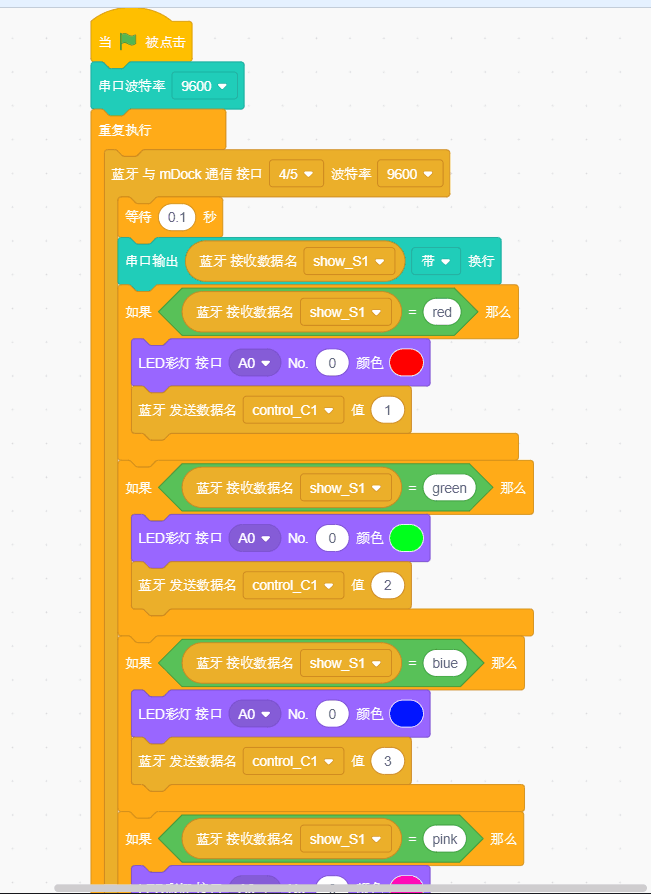The height and width of the screenshot is (894, 651).
Task: Open the serial baud rate 9600 dropdown
Action: (x=204, y=86)
